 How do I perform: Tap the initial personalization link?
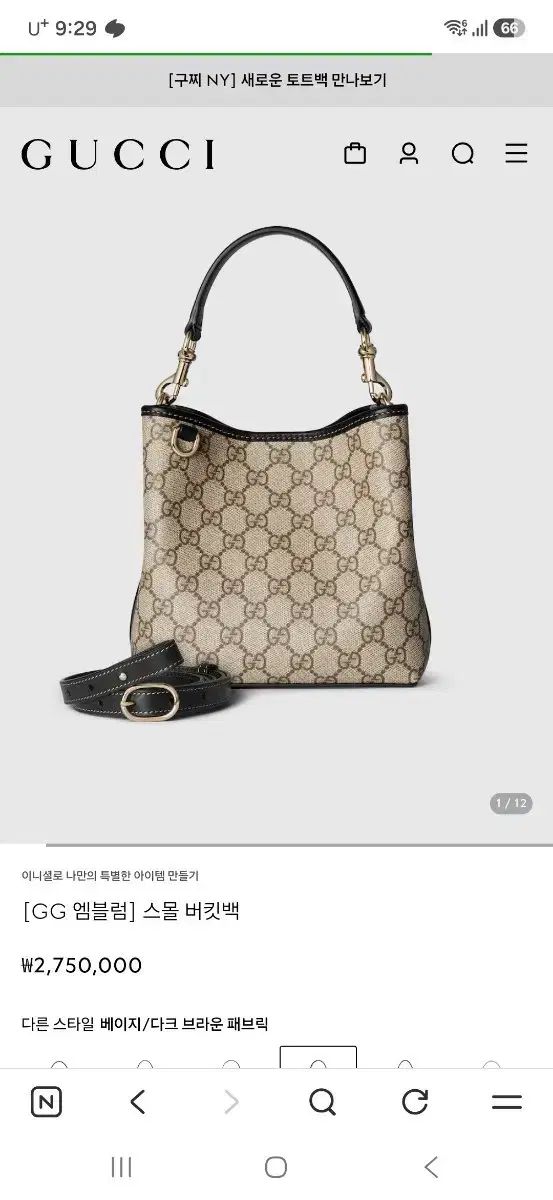click(110, 875)
